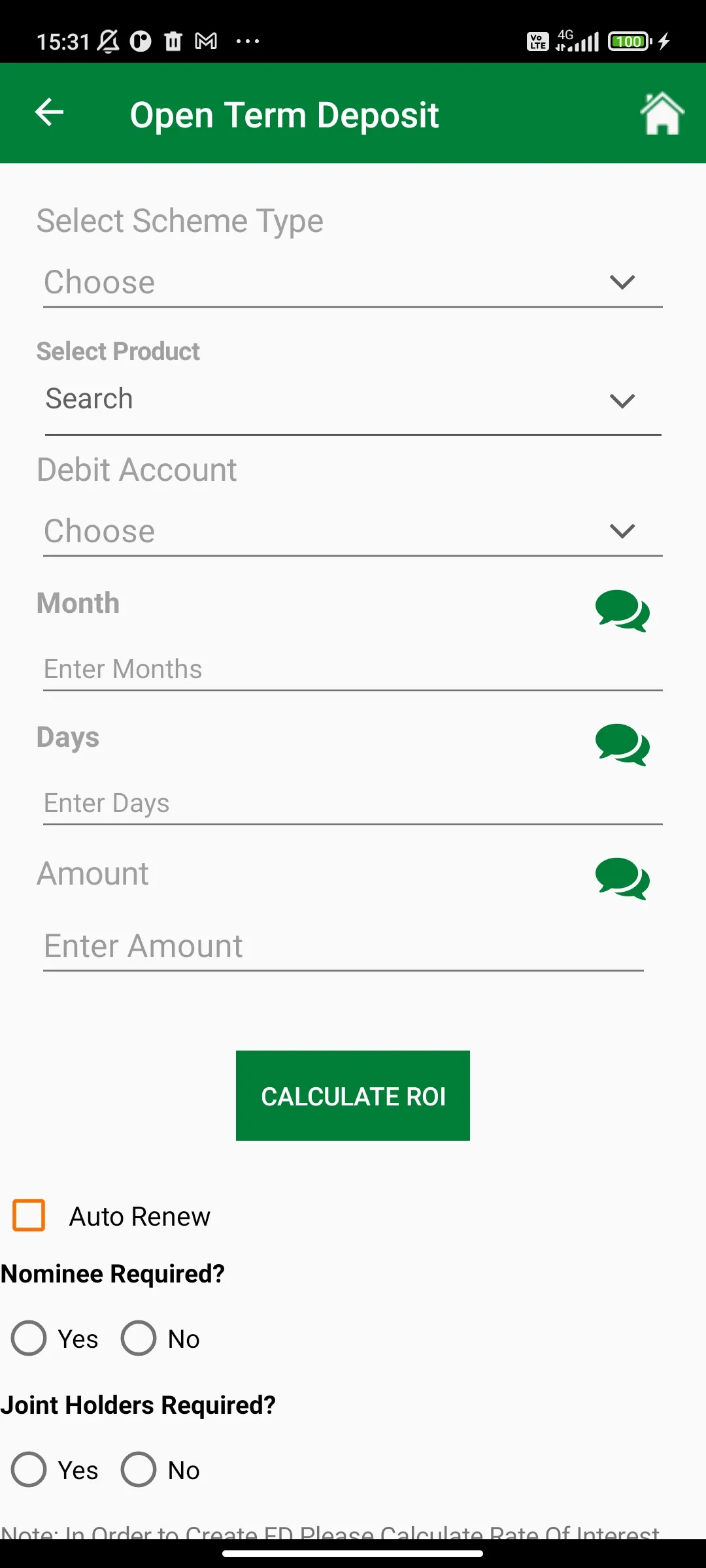
Task: Tap the Enter Amount field
Action: click(343, 947)
